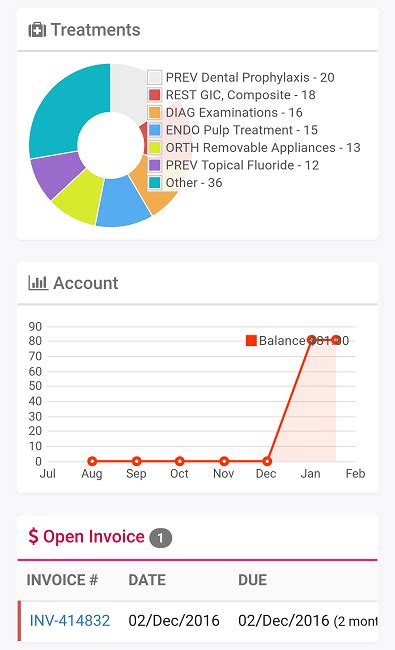Toggle PREV Topical Fluoride legend item
395x650 pixels.
click(233, 165)
